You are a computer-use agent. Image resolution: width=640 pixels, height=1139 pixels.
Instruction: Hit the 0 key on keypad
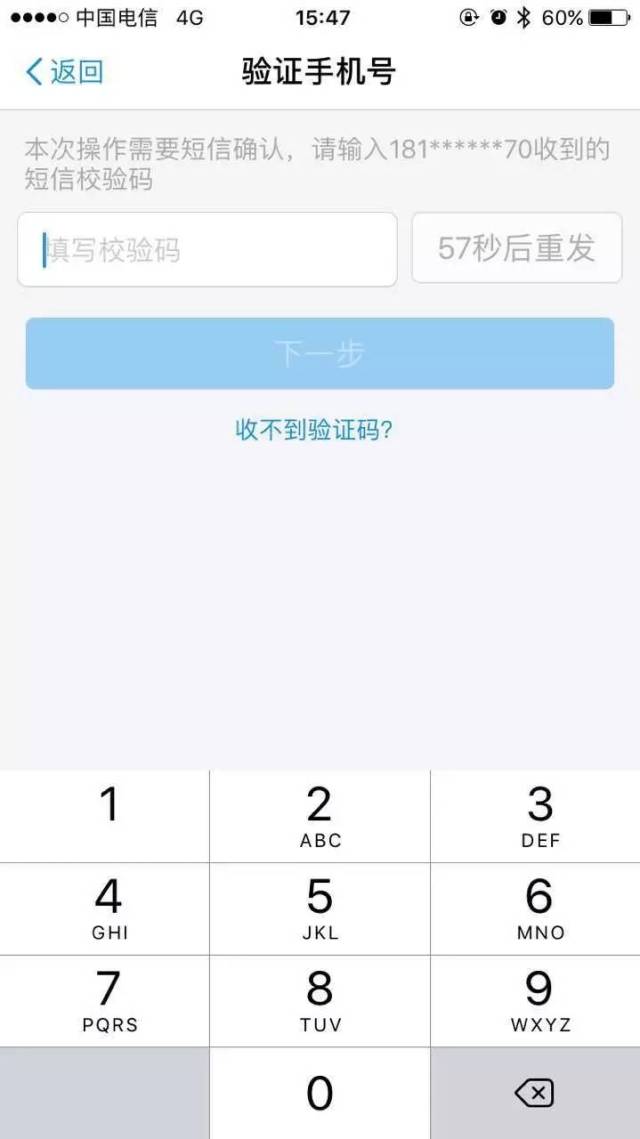click(320, 1093)
